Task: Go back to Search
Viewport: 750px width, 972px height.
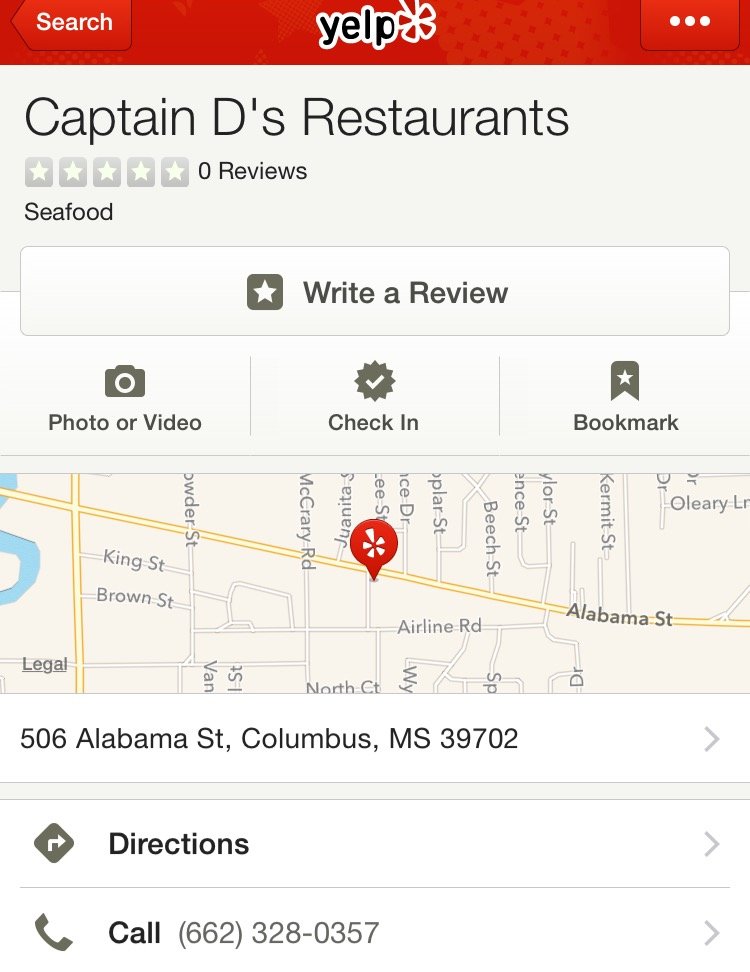Action: point(68,23)
